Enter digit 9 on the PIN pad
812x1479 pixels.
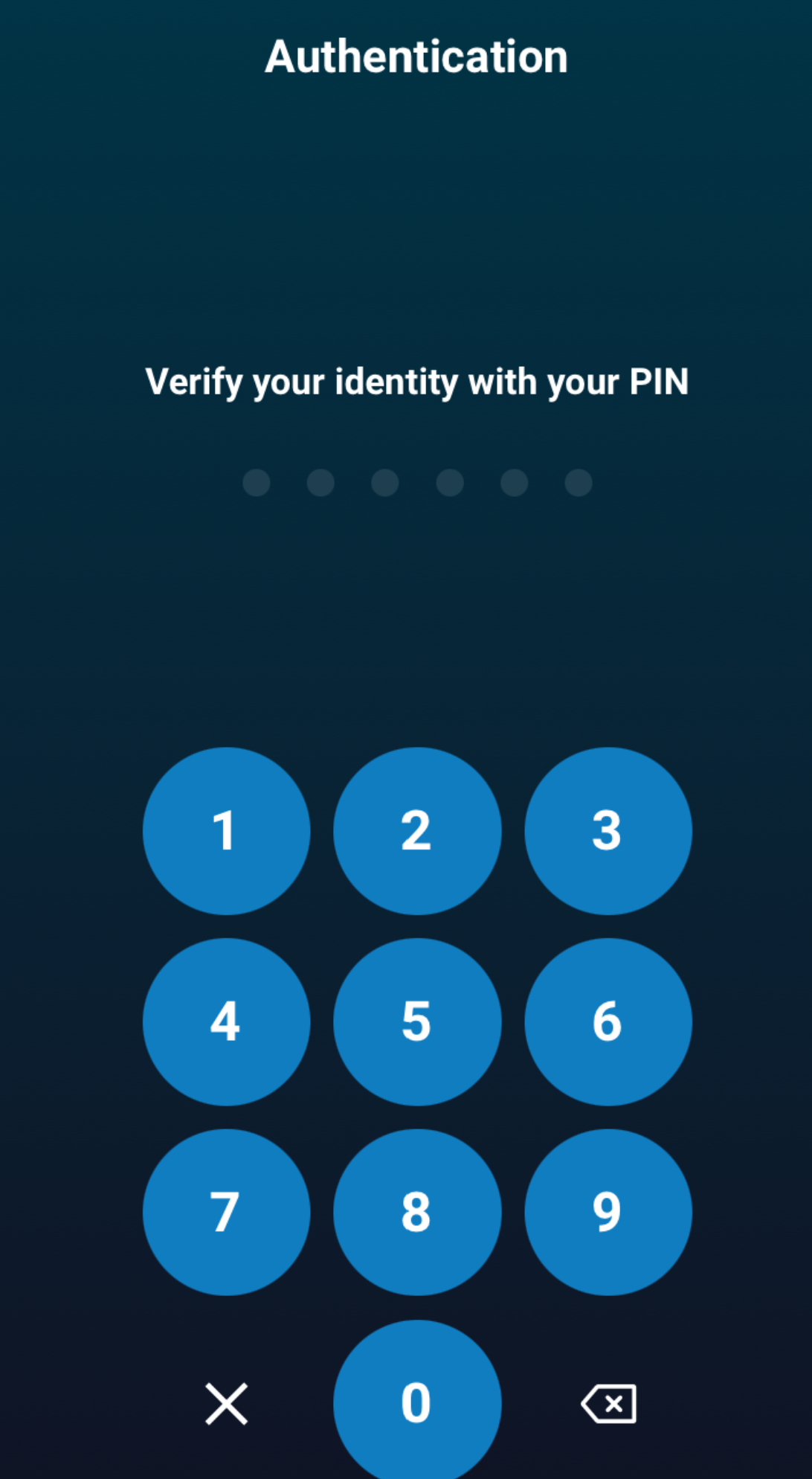pyautogui.click(x=608, y=1212)
